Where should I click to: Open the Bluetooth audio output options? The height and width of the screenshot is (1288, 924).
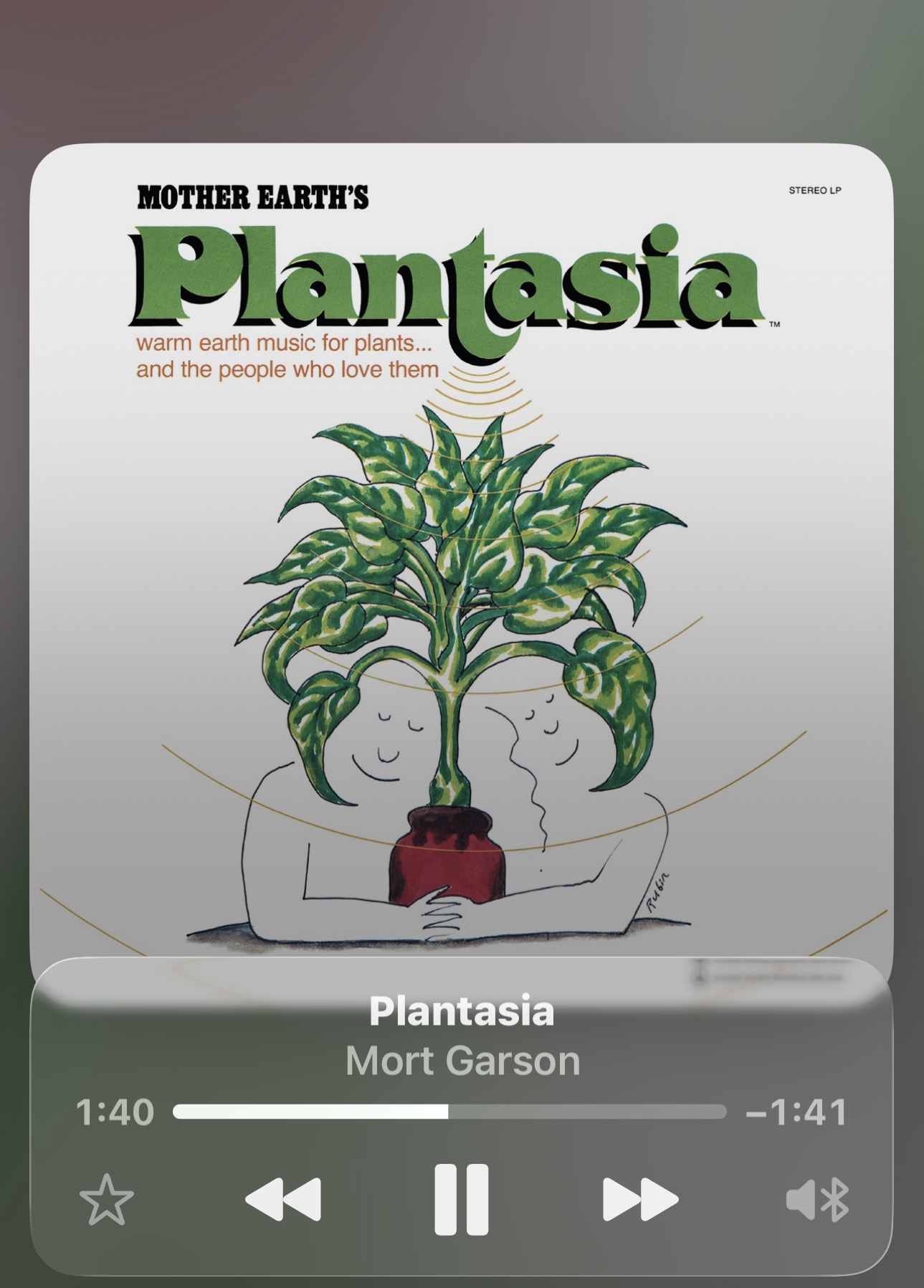click(x=817, y=1199)
